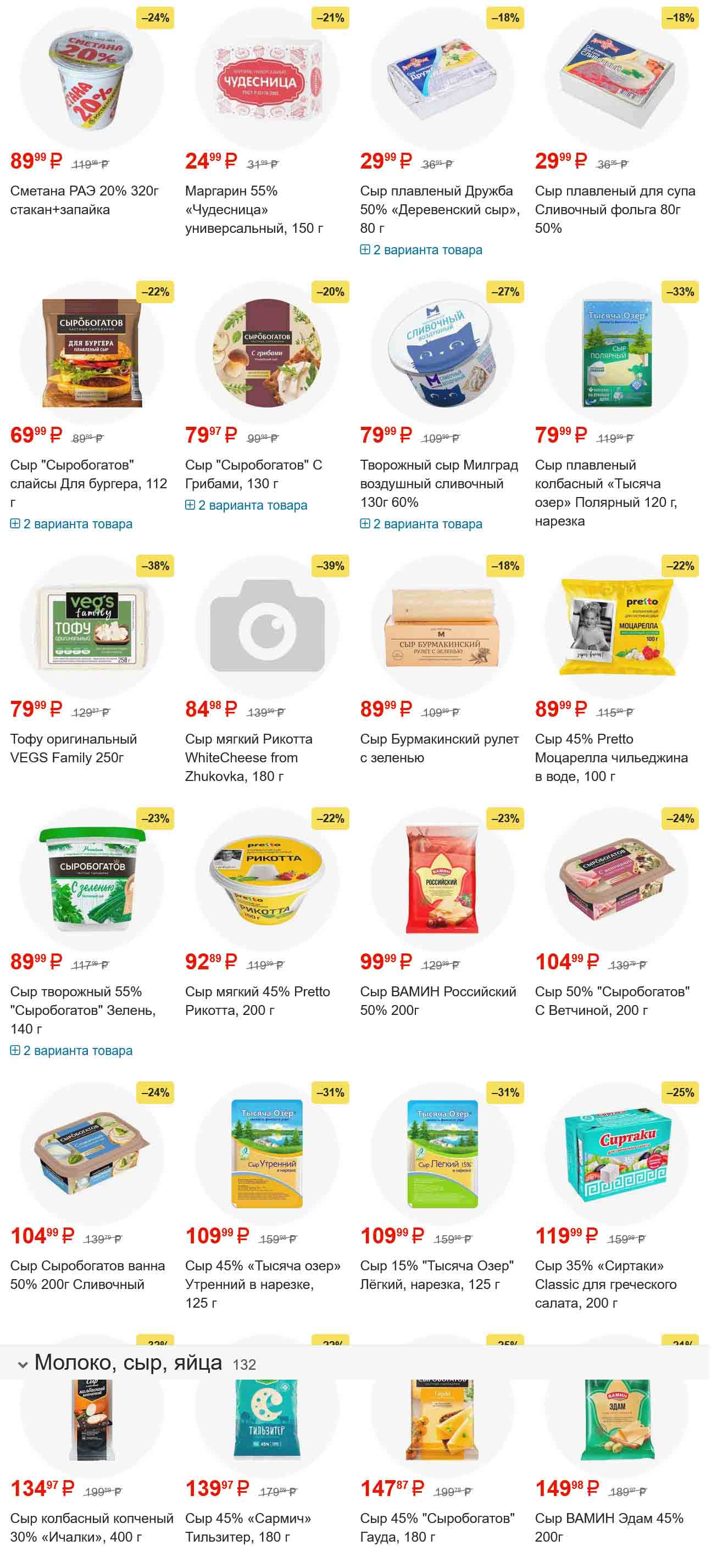Open Сыробогатов С Ветчиной 200 г
This screenshot has height=1568, width=717.
pyautogui.click(x=612, y=1000)
